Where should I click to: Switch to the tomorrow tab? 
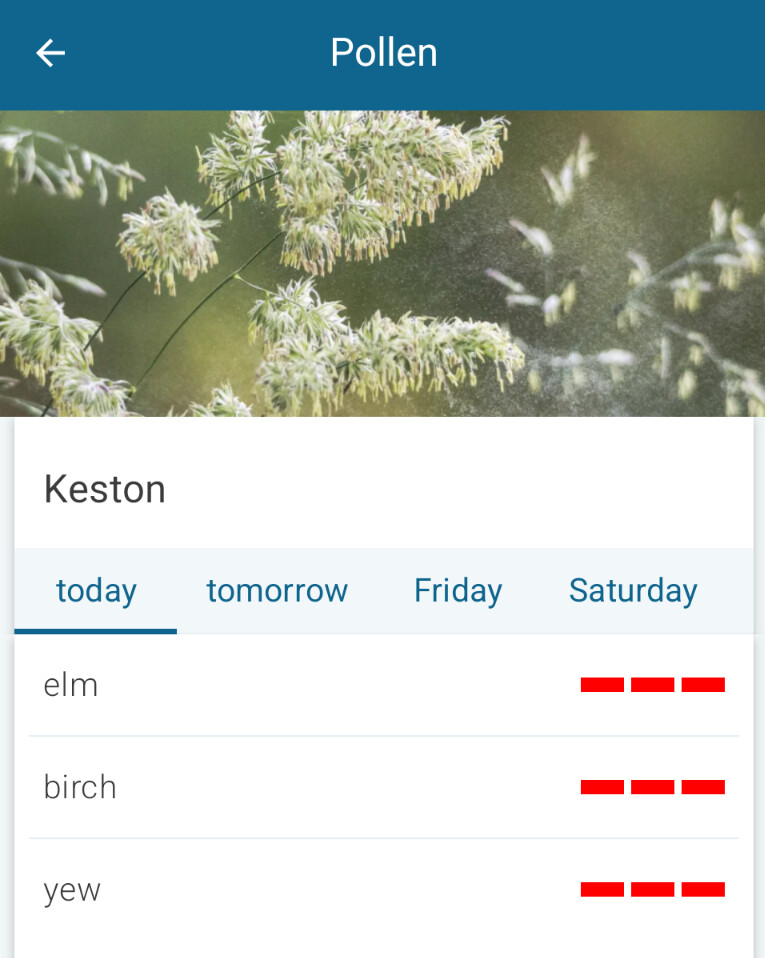point(277,591)
